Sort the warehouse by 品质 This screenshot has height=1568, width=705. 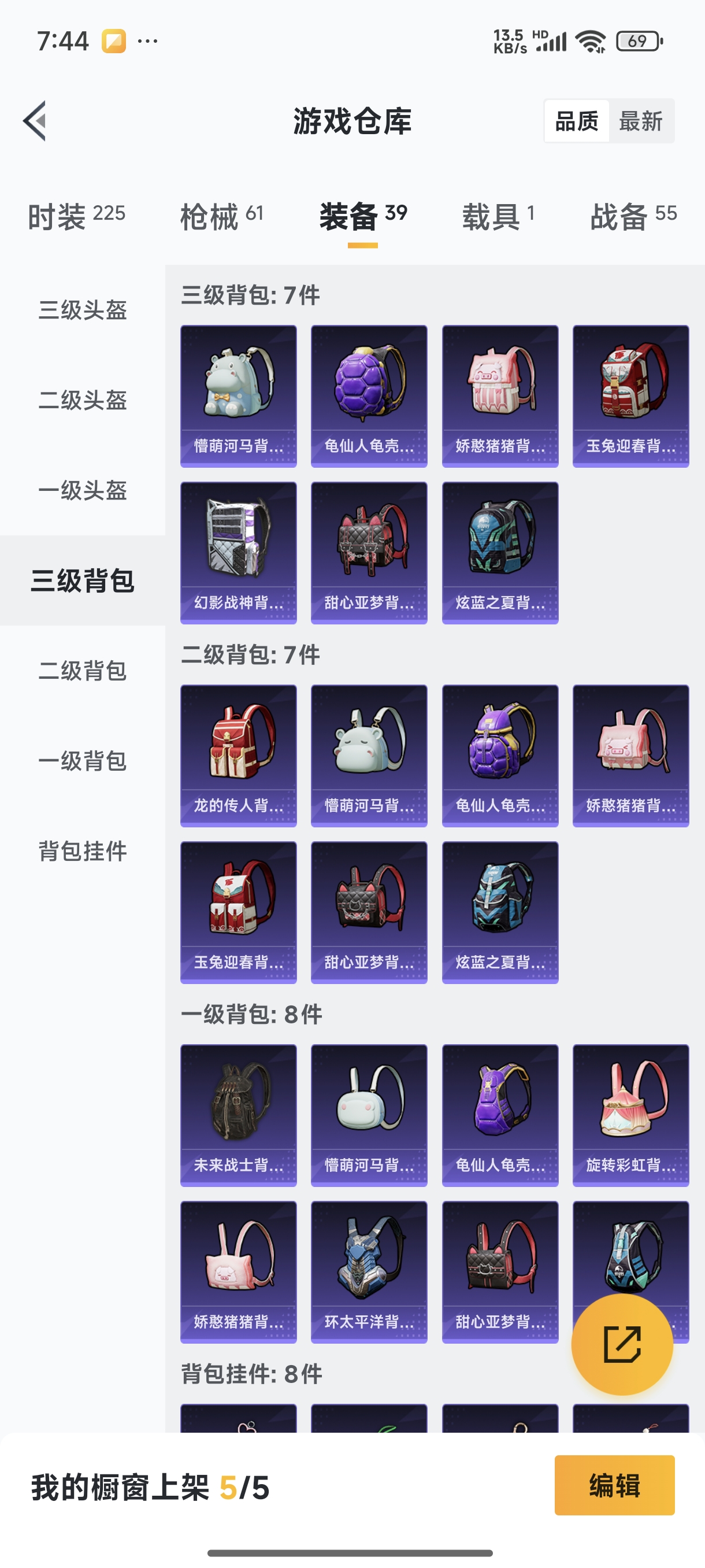576,121
